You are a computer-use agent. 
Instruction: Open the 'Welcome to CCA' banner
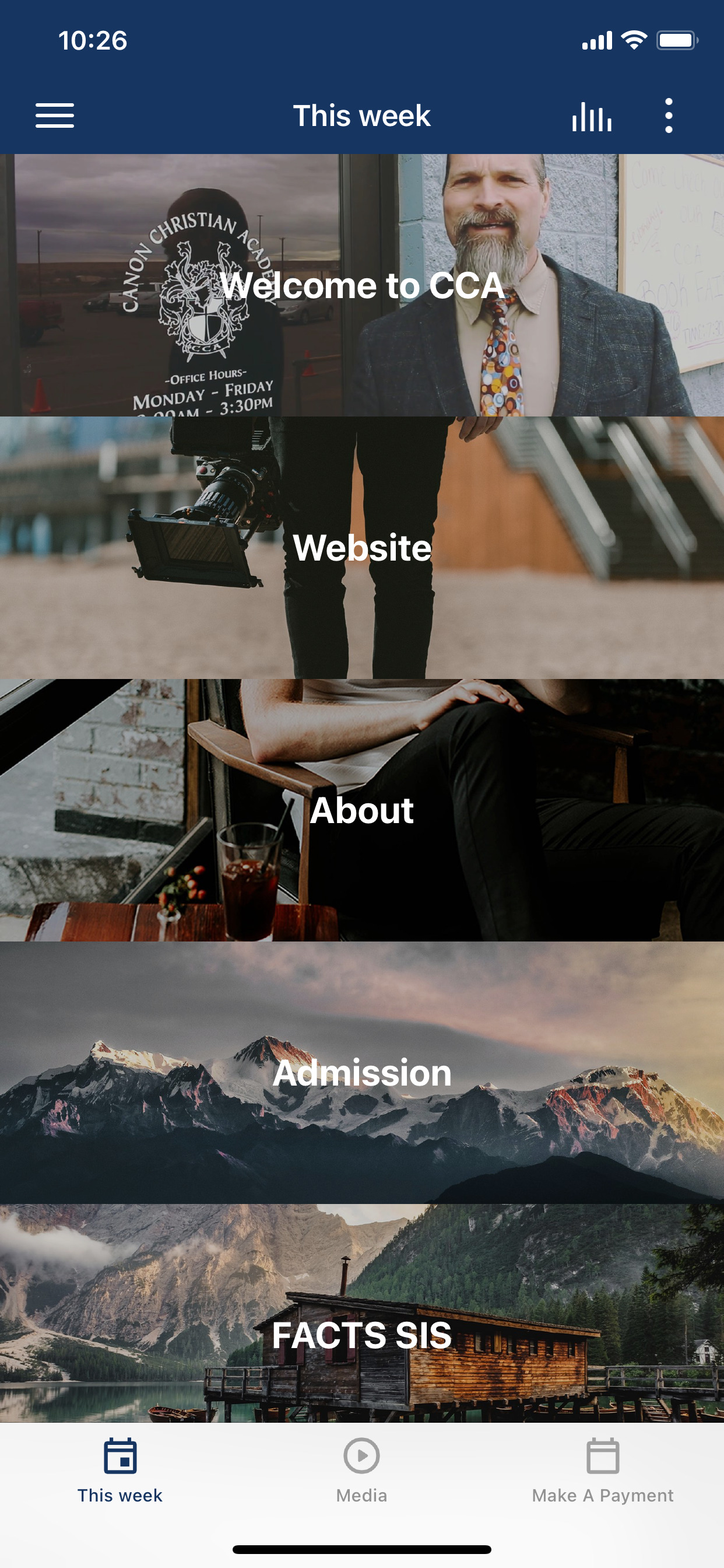[x=362, y=283]
